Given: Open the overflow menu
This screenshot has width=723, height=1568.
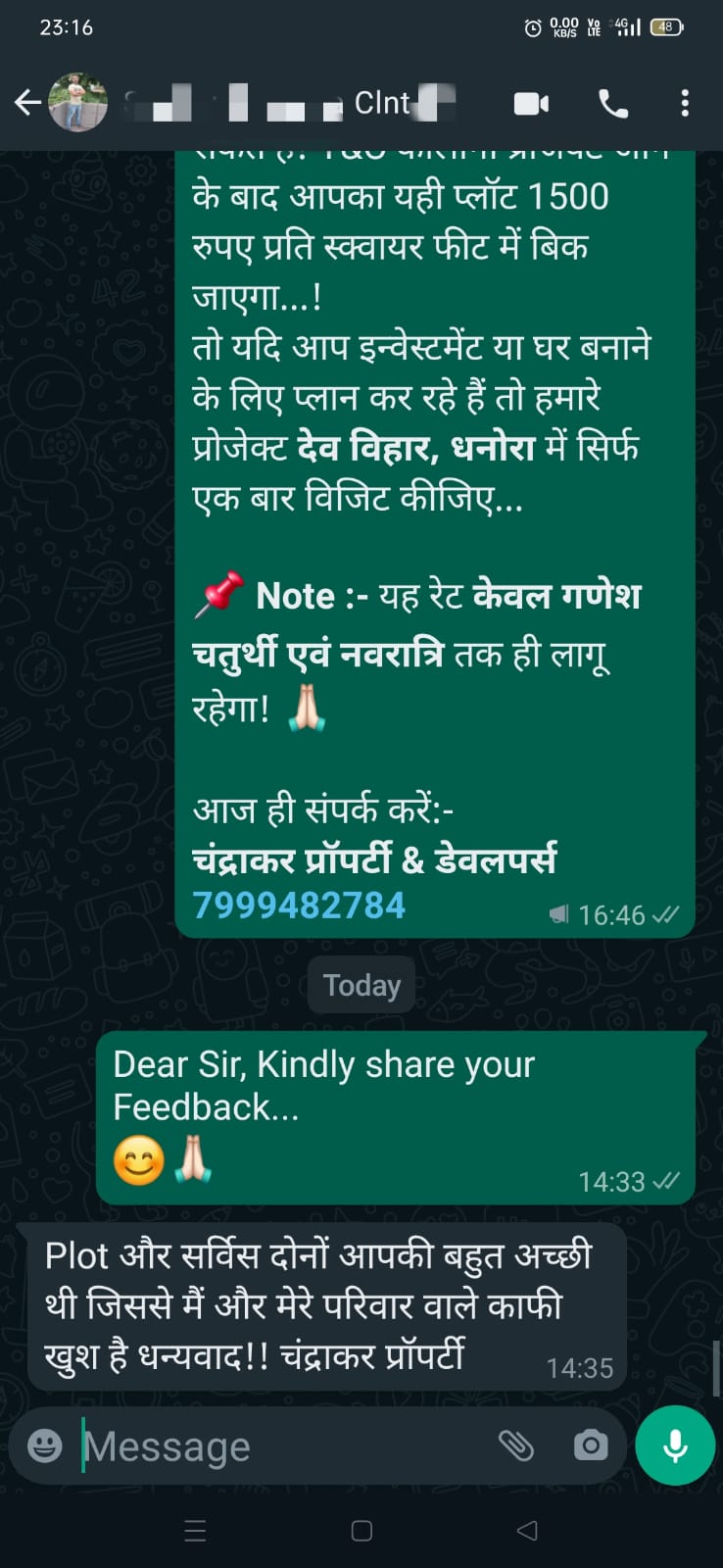Looking at the screenshot, I should point(685,104).
